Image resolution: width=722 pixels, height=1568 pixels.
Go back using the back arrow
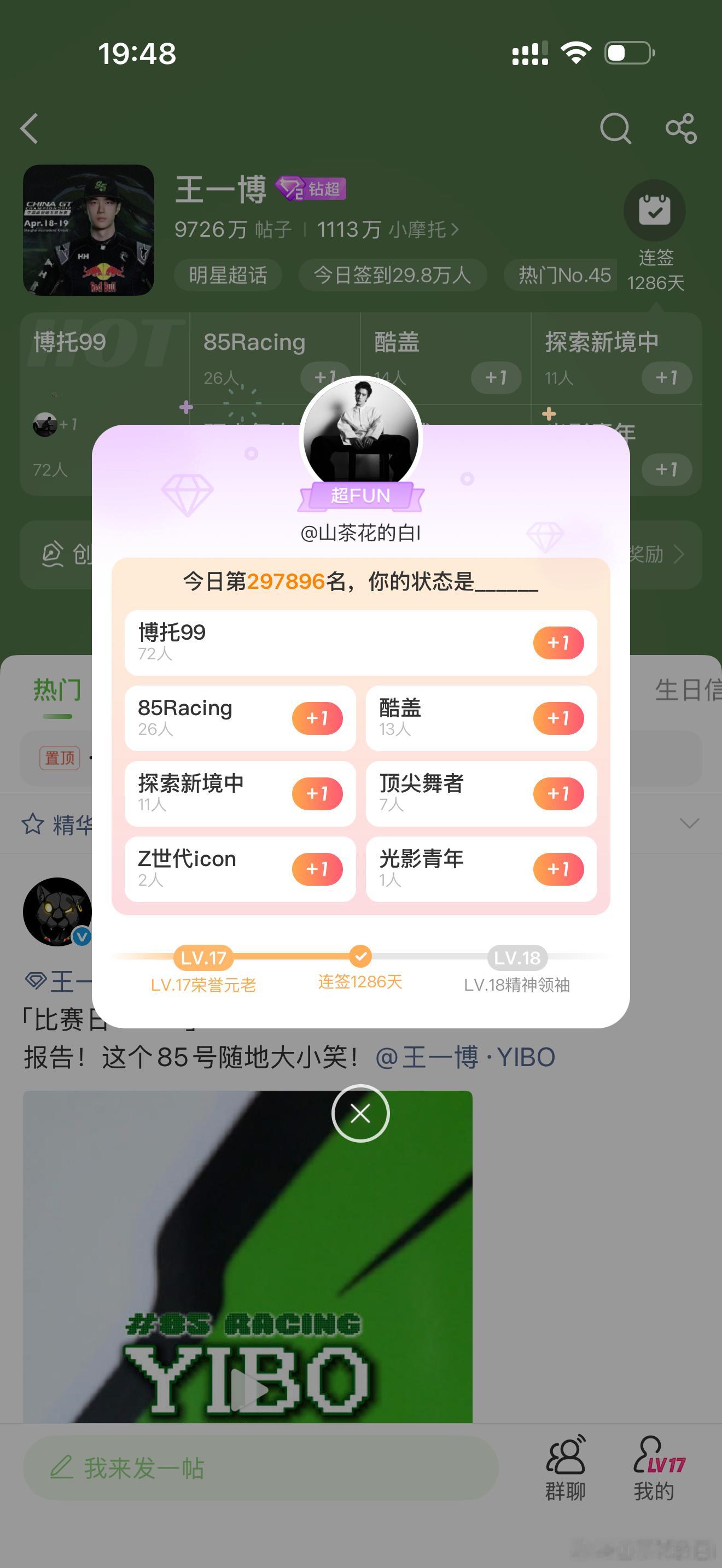click(x=30, y=128)
